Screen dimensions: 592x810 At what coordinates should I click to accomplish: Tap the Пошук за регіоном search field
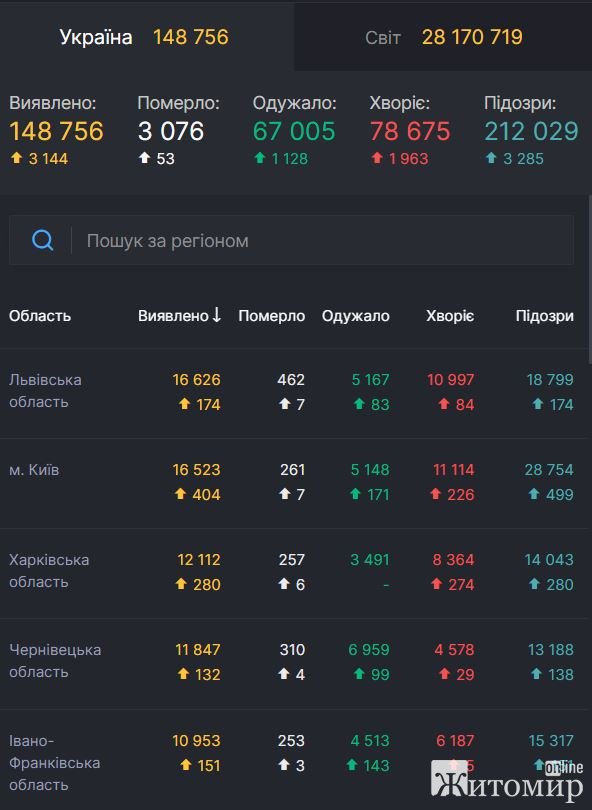291,241
